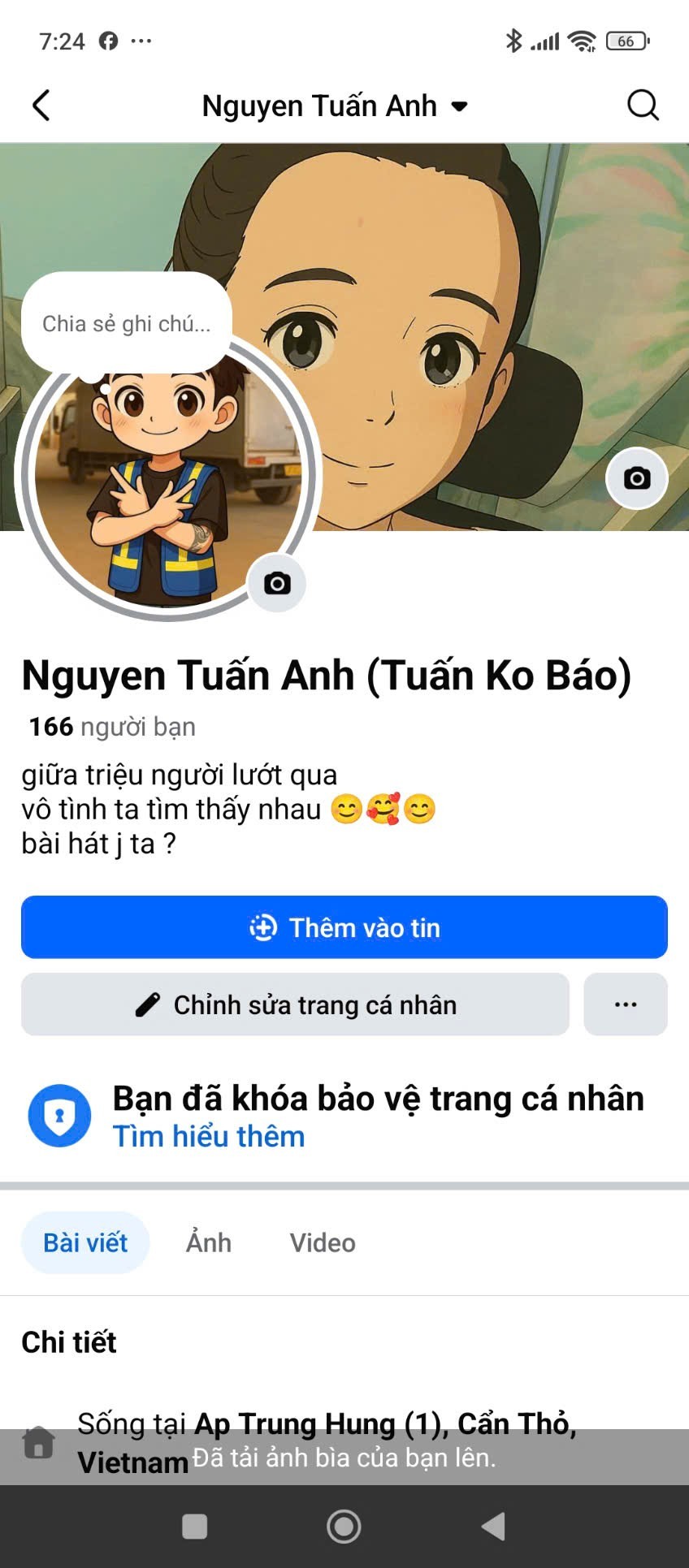Open recent apps with the square button
Image resolution: width=689 pixels, height=1568 pixels.
pyautogui.click(x=195, y=1527)
